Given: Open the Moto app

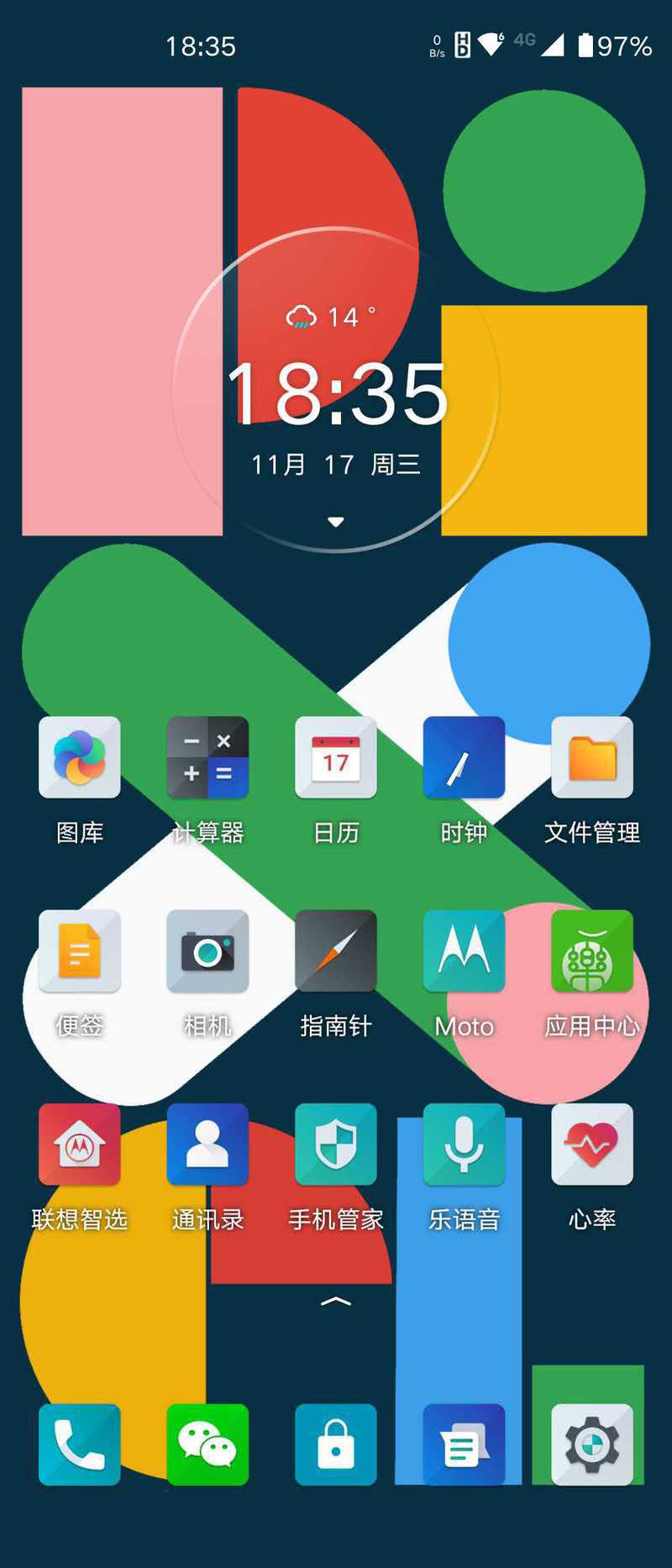Looking at the screenshot, I should [x=464, y=951].
